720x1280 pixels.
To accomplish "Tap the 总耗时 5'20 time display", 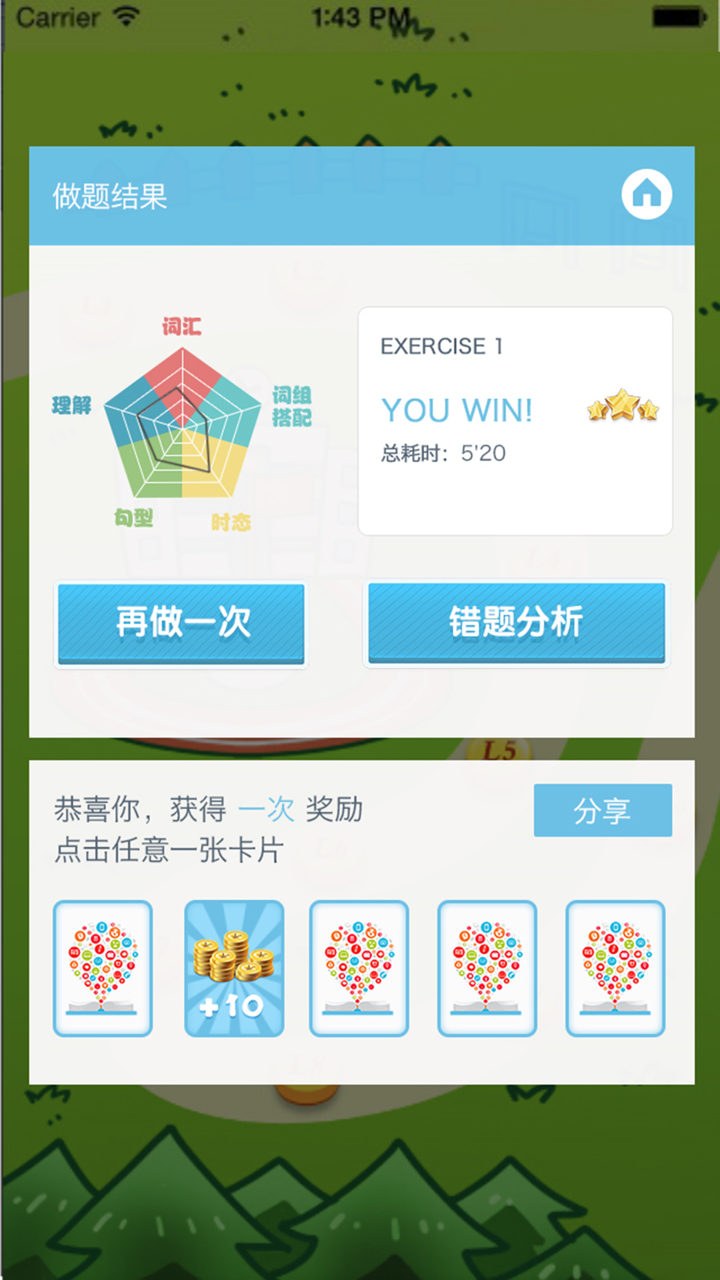I will [441, 452].
